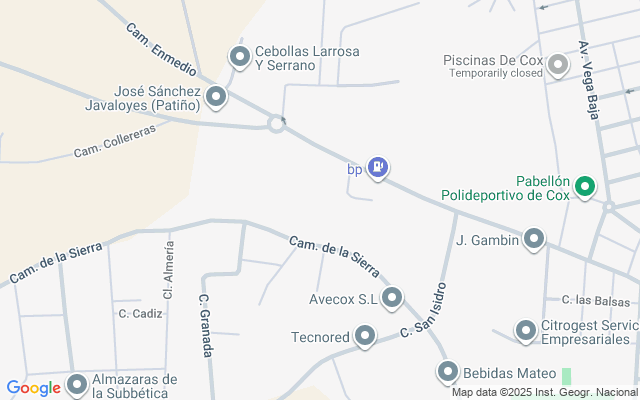Tap the José Sánchez Javaloyes (Patiño) marker

tap(216, 98)
